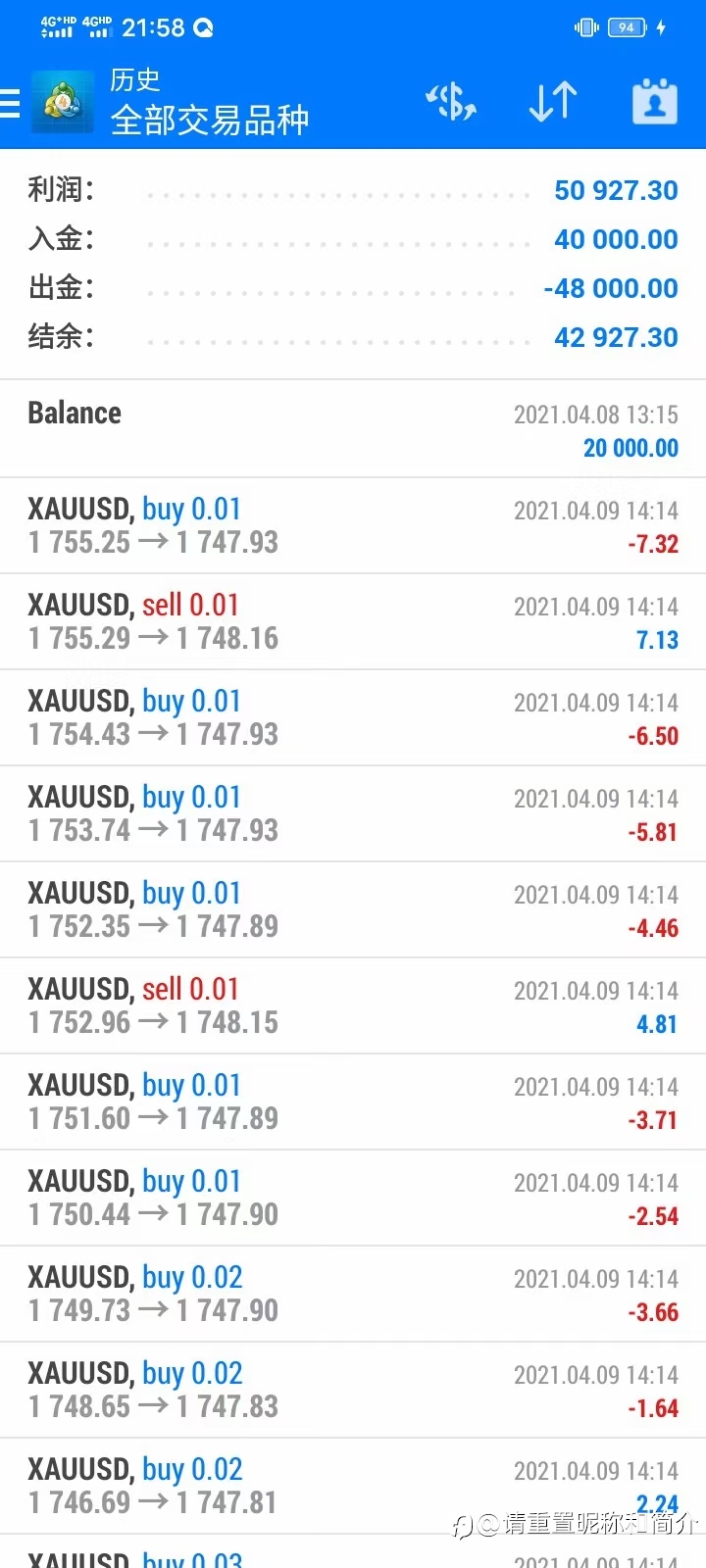Open the XAUUSD buy 0.02 trade showing -1.64

pos(353,1391)
